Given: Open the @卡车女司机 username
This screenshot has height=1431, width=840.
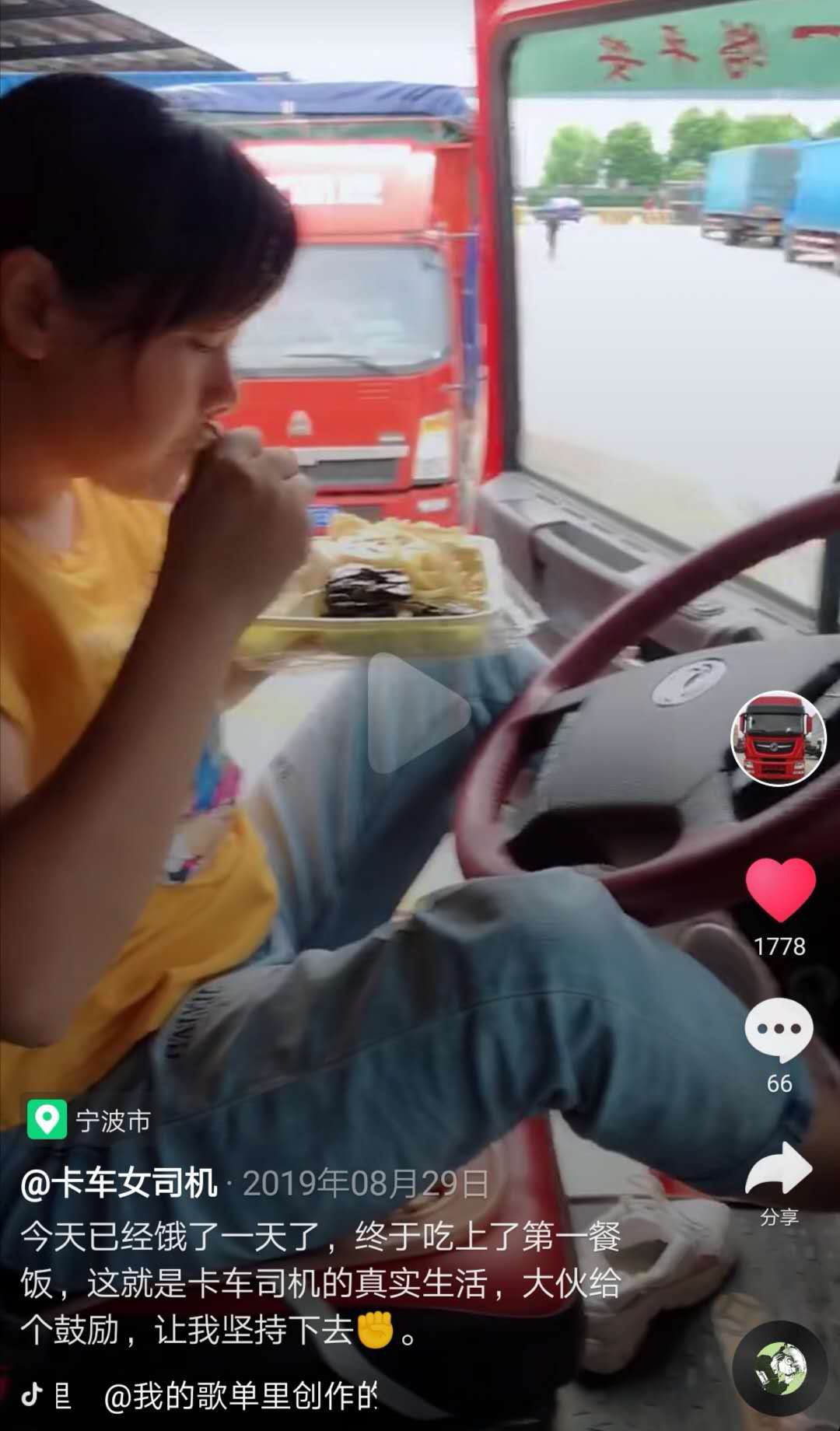Looking at the screenshot, I should click(x=119, y=1184).
